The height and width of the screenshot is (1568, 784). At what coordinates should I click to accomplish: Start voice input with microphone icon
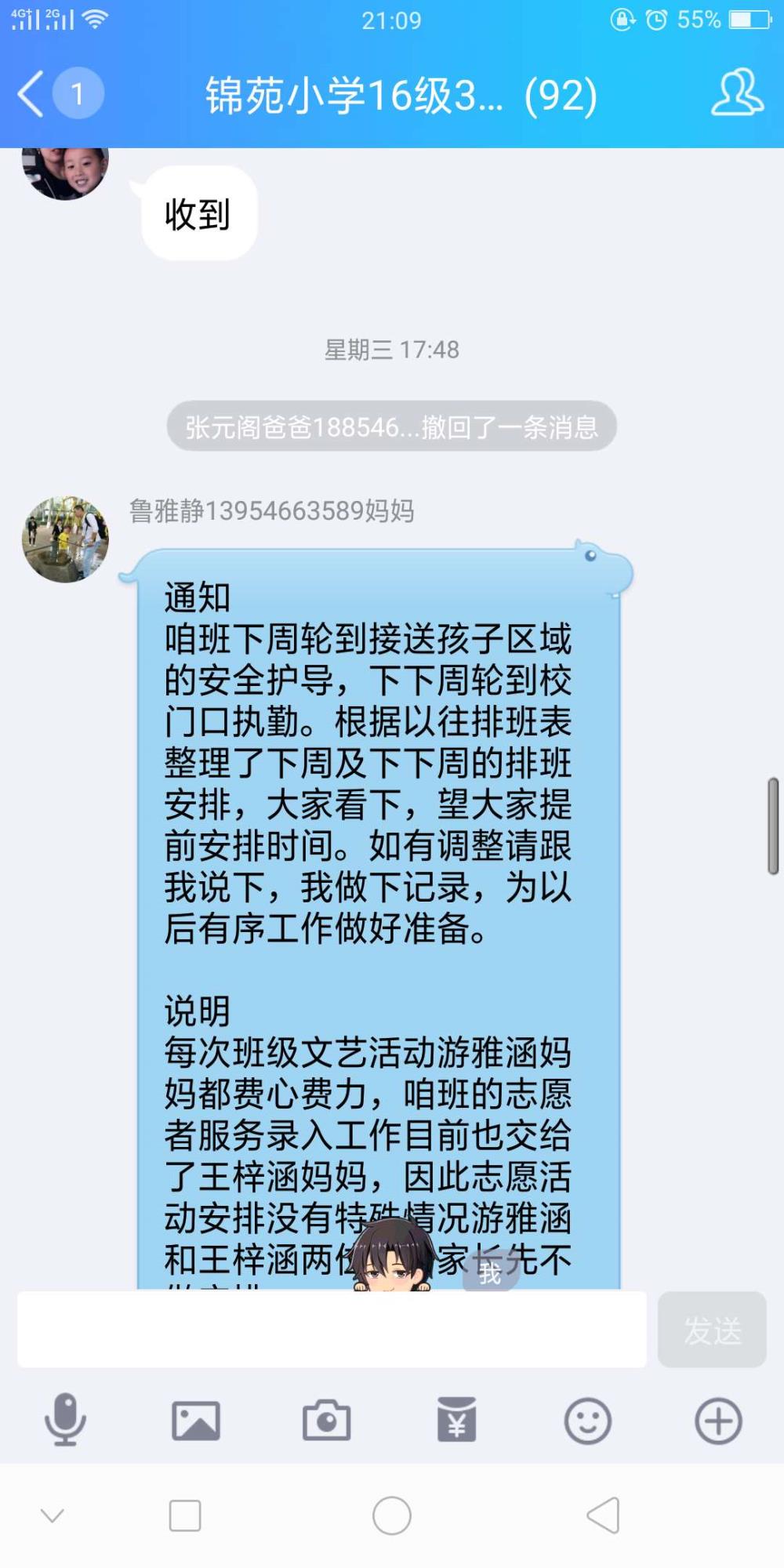[x=65, y=1420]
